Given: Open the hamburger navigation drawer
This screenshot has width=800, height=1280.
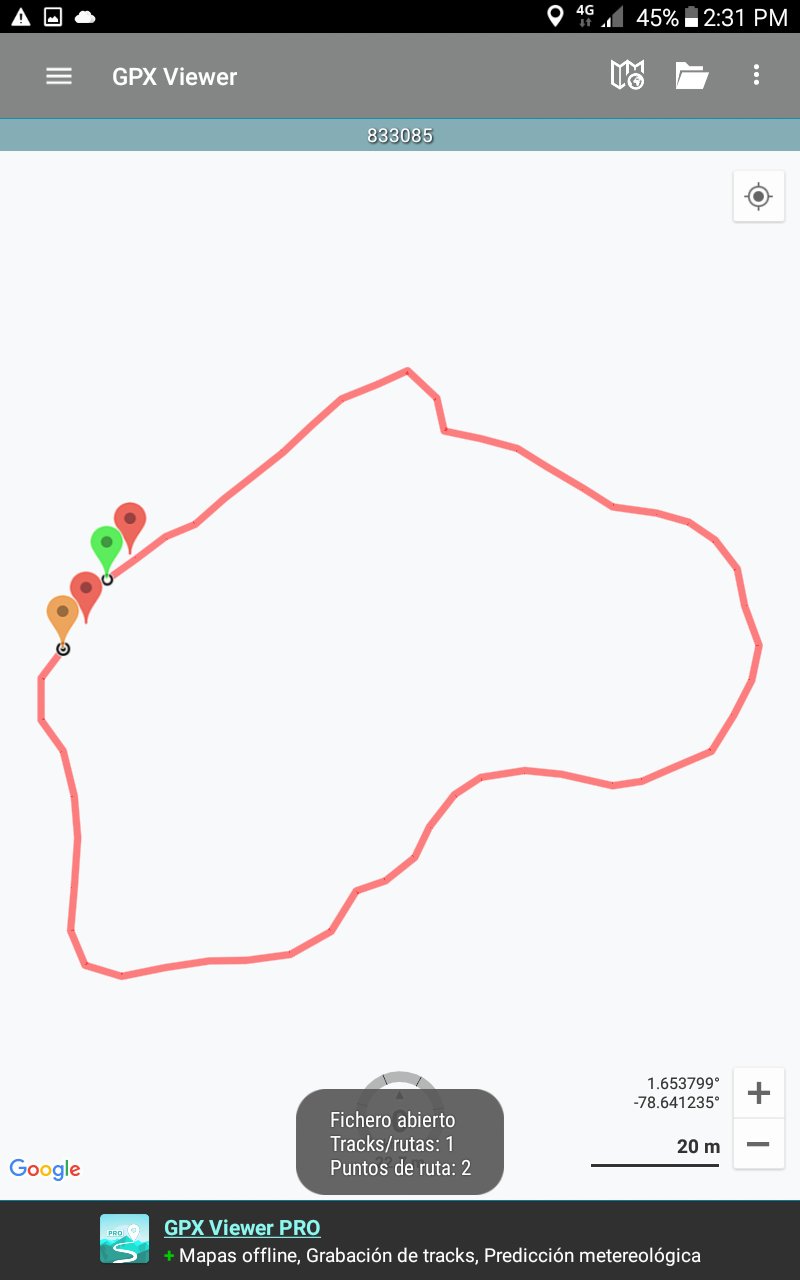Looking at the screenshot, I should pos(59,76).
